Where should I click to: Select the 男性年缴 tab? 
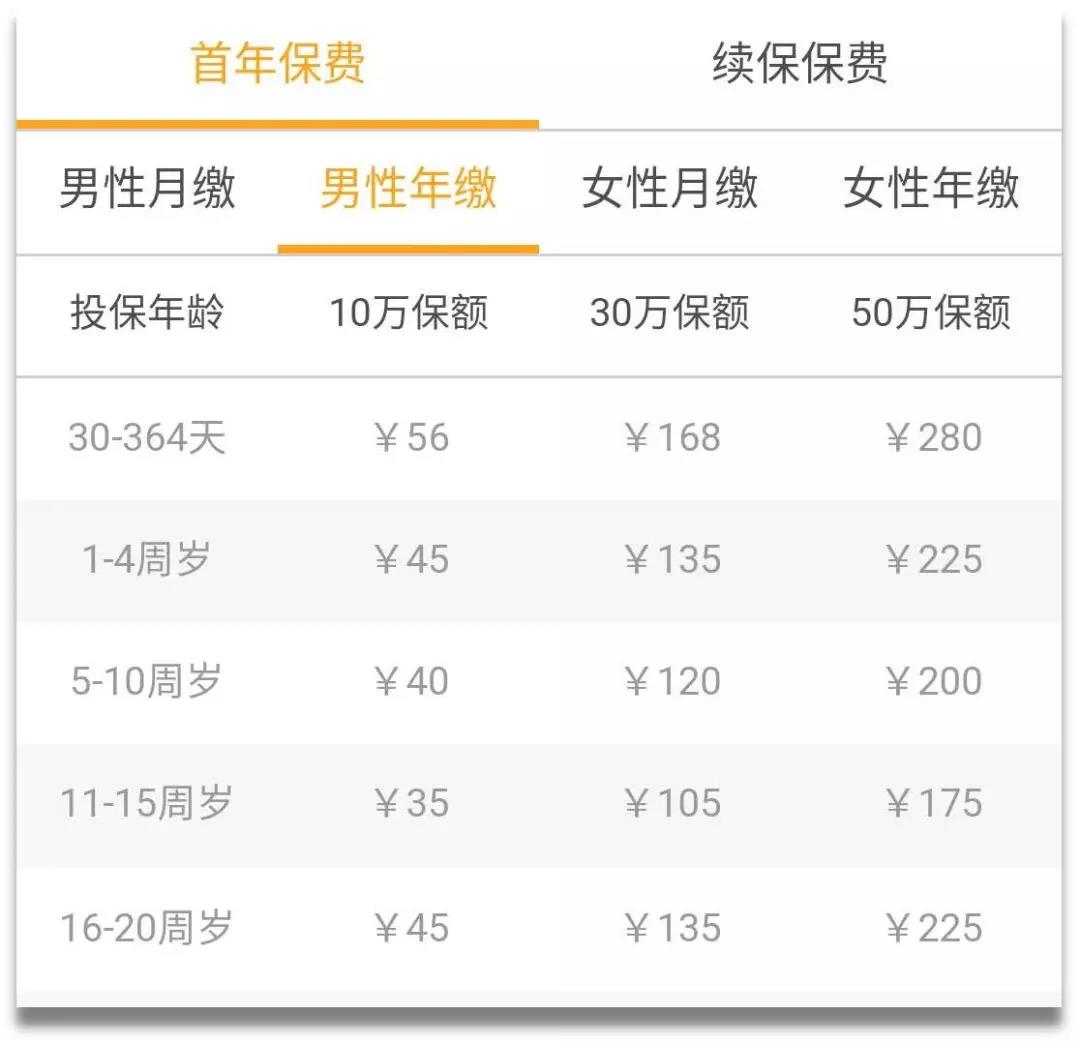pyautogui.click(x=408, y=190)
